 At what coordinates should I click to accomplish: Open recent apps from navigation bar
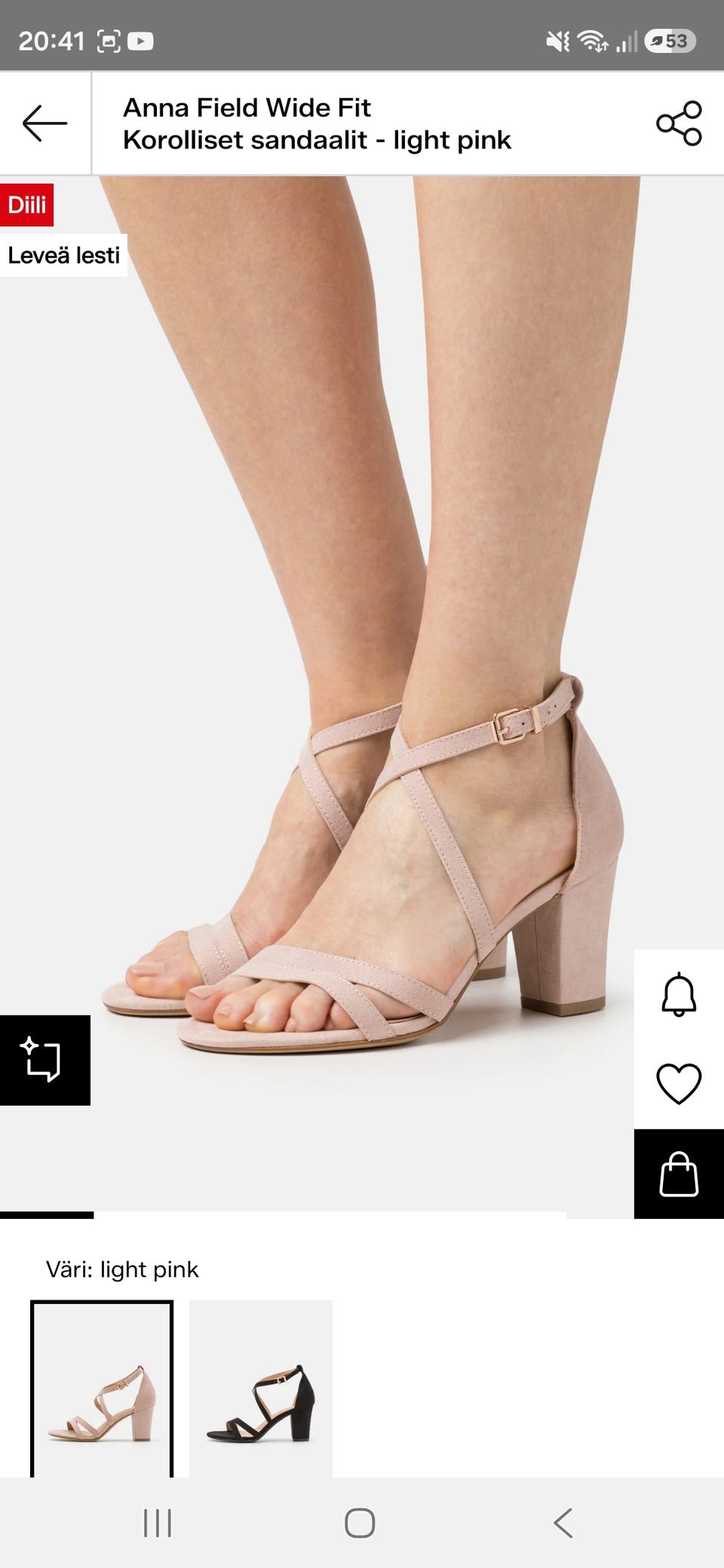tap(158, 1523)
